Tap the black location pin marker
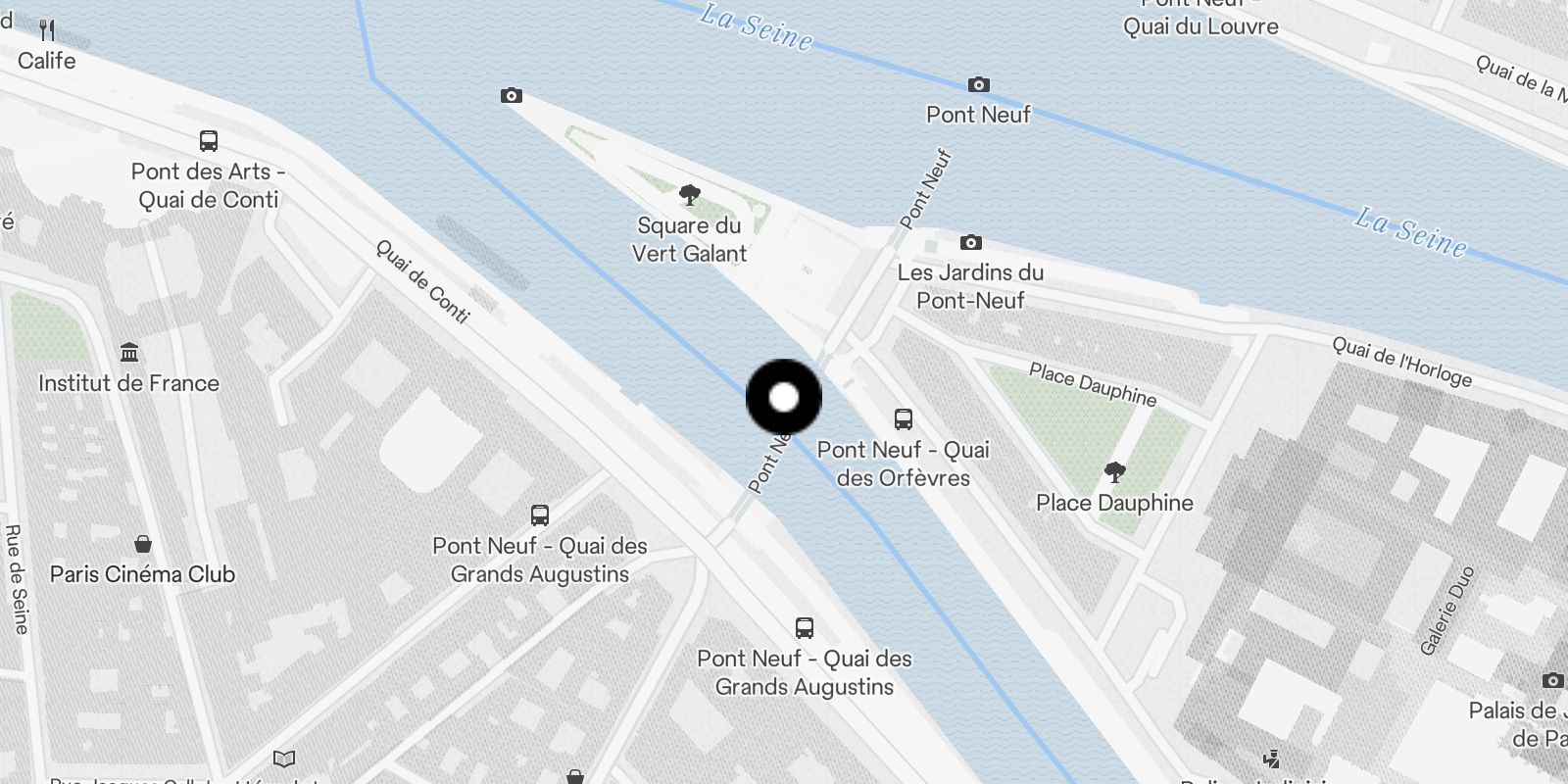This screenshot has width=1568, height=784. [x=784, y=397]
